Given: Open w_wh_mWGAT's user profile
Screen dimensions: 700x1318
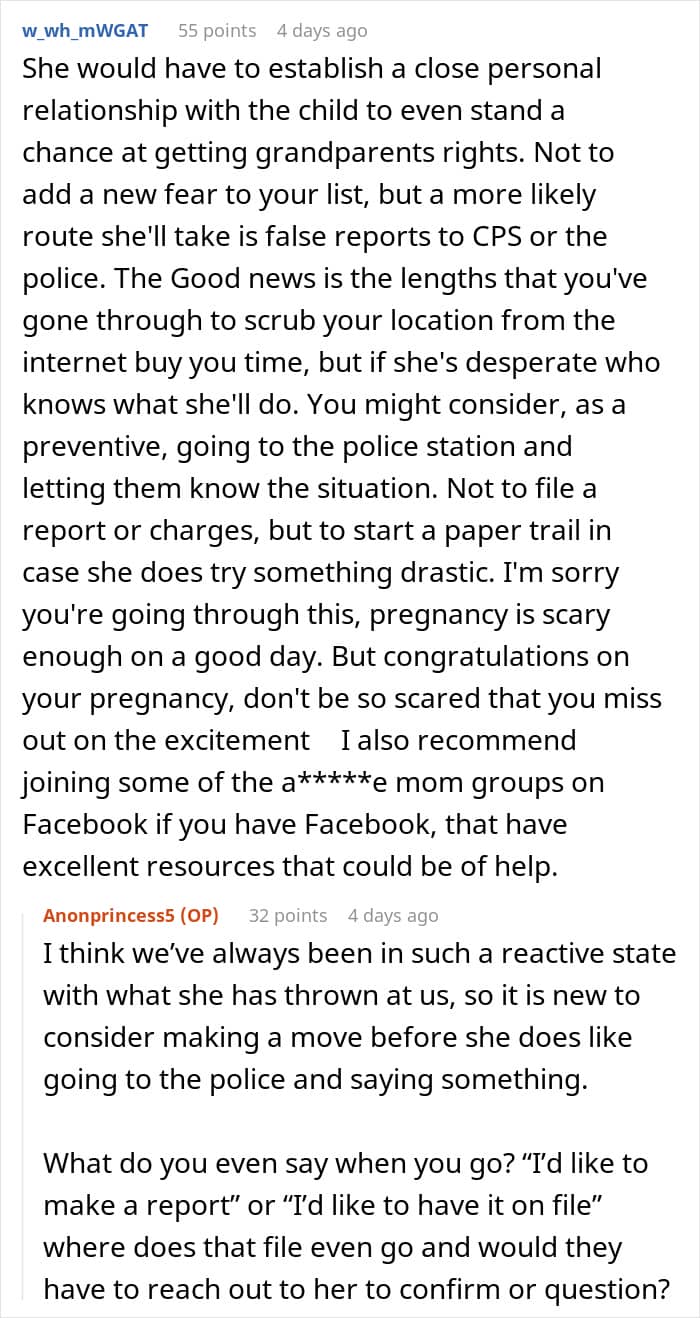Looking at the screenshot, I should 85,31.
